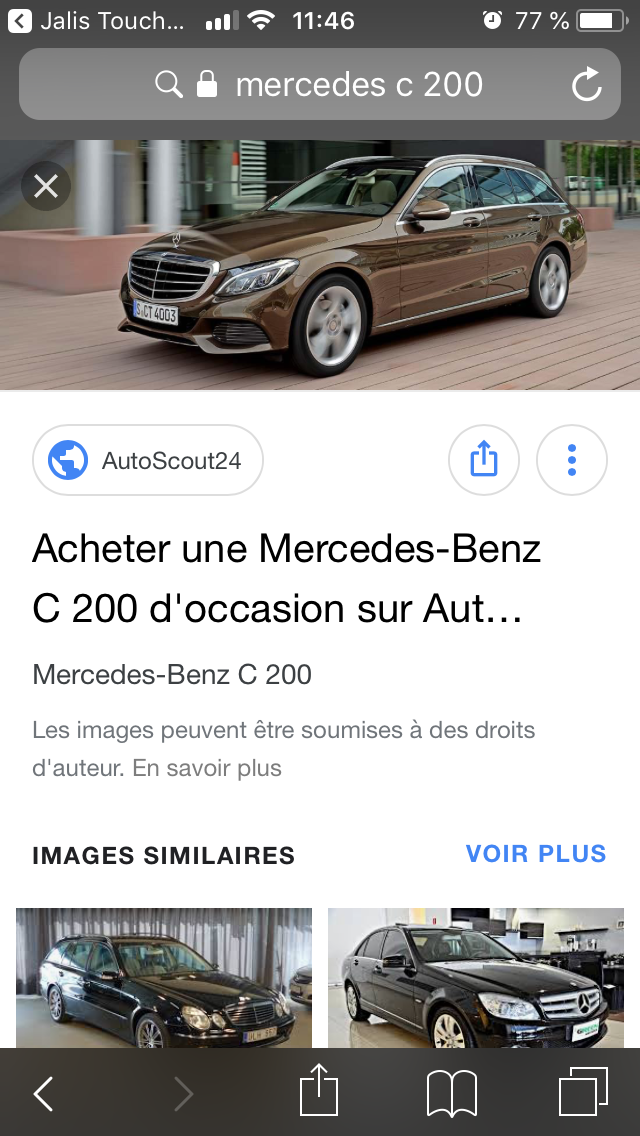640x1136 pixels.
Task: Open the AutoScout24 source chip
Action: click(148, 460)
